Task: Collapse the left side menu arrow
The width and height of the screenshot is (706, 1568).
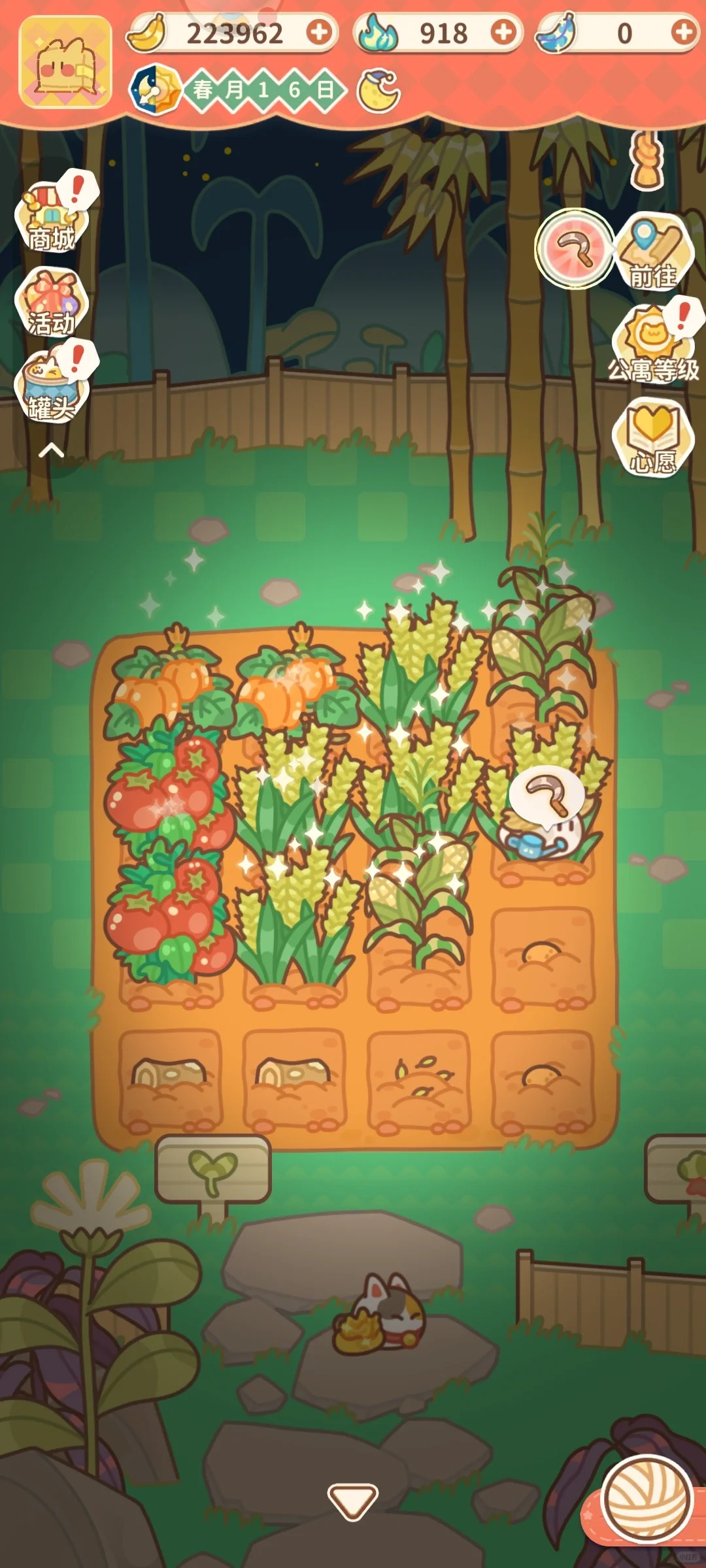Action: pyautogui.click(x=51, y=450)
